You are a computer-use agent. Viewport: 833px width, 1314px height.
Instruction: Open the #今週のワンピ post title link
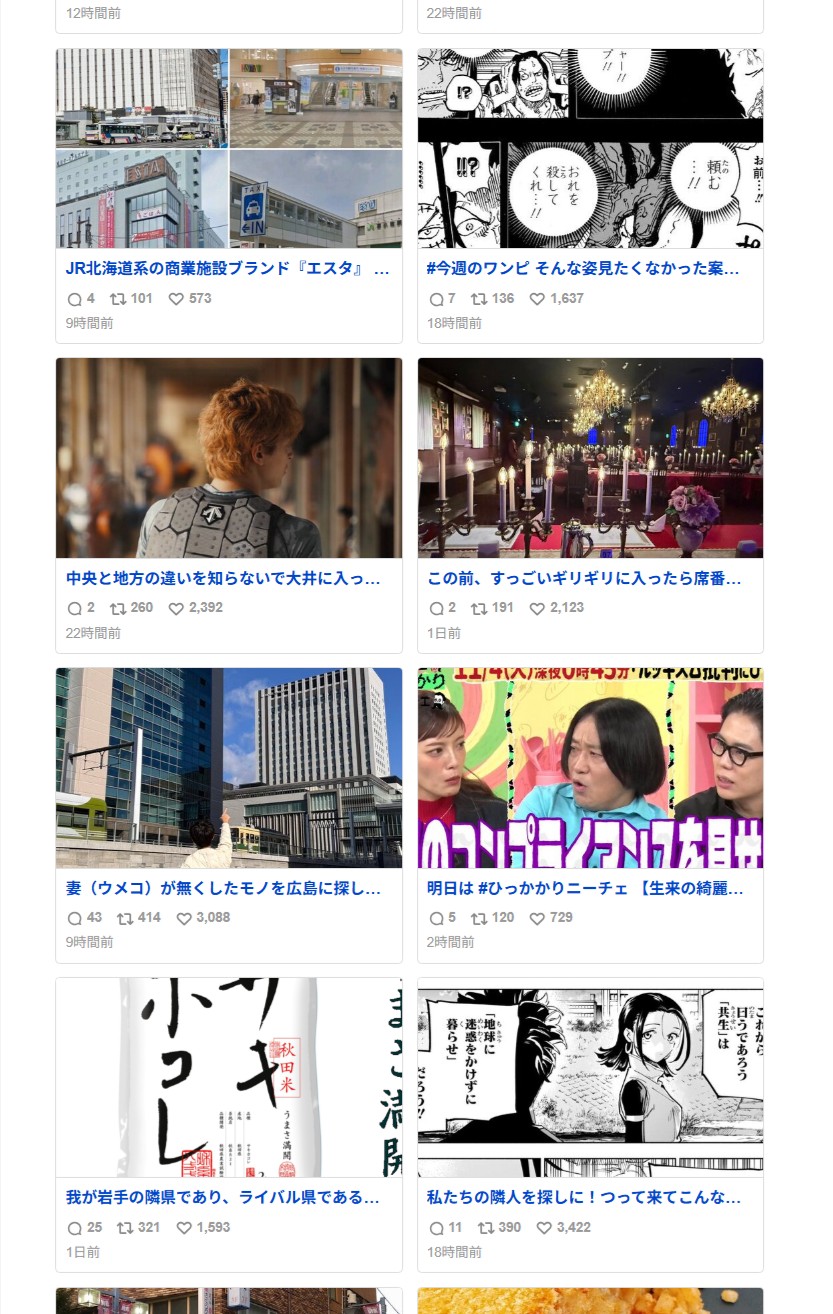[x=583, y=268]
